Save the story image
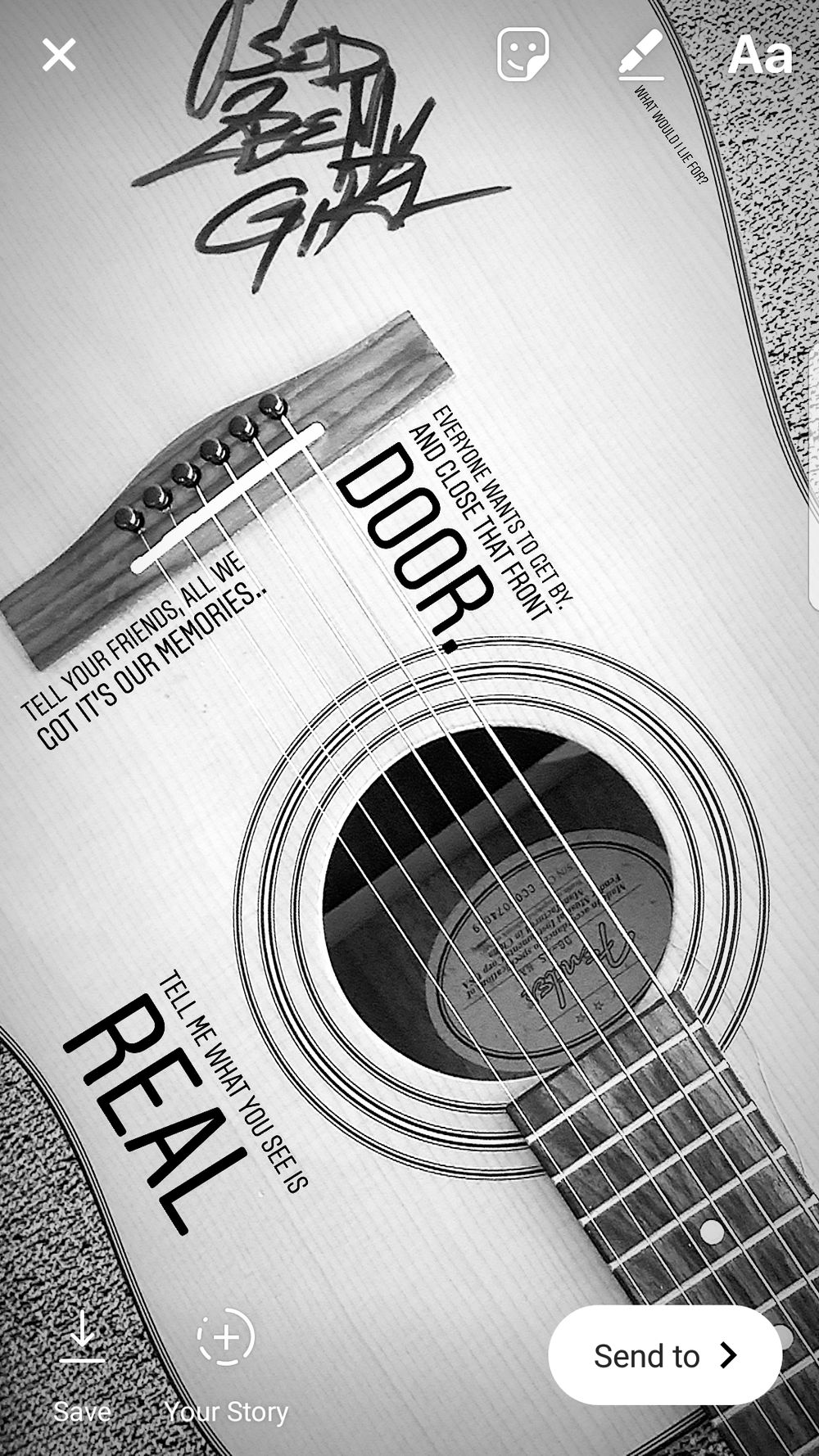The height and width of the screenshot is (1456, 819). coord(82,1368)
